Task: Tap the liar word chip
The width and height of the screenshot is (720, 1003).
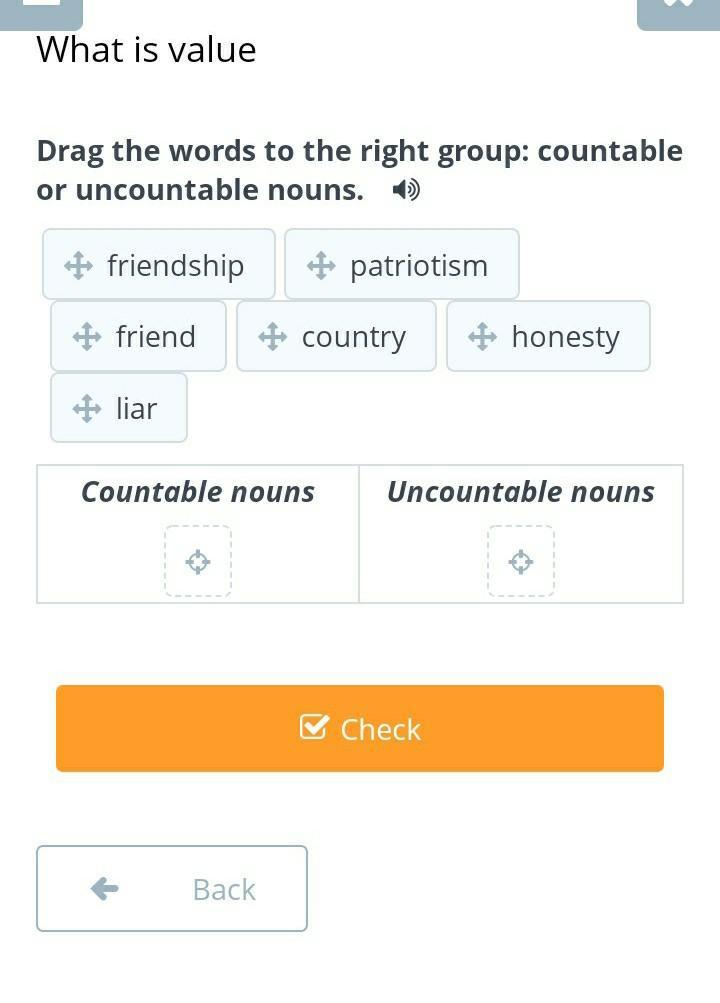Action: click(x=119, y=407)
